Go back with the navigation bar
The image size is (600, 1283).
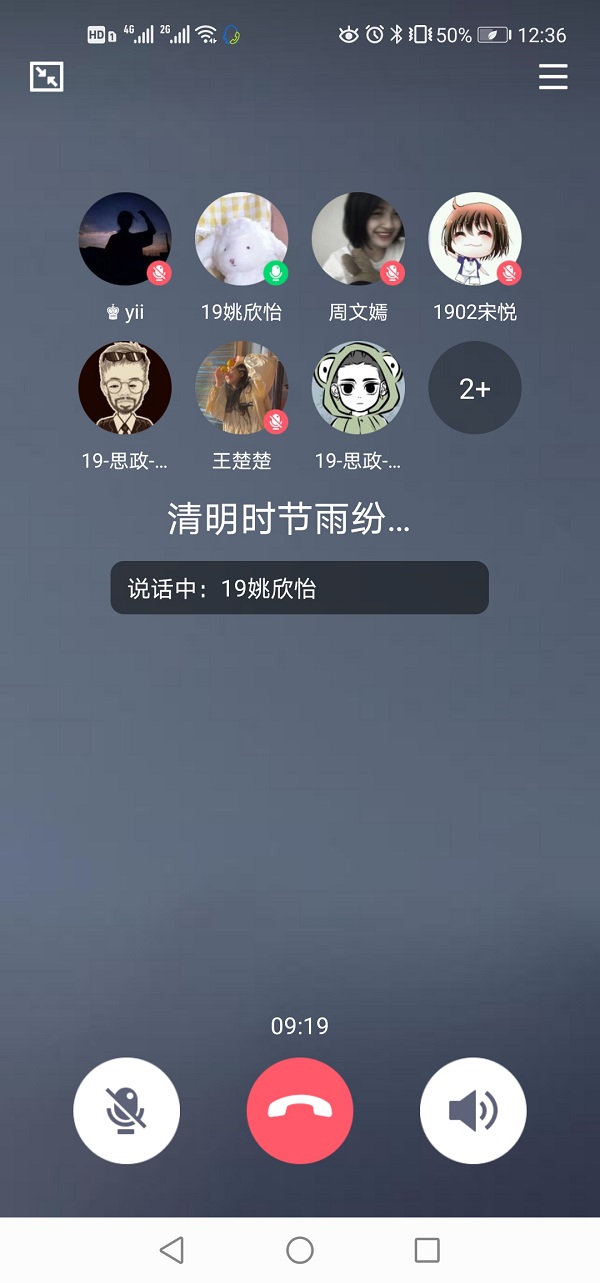[172, 1249]
